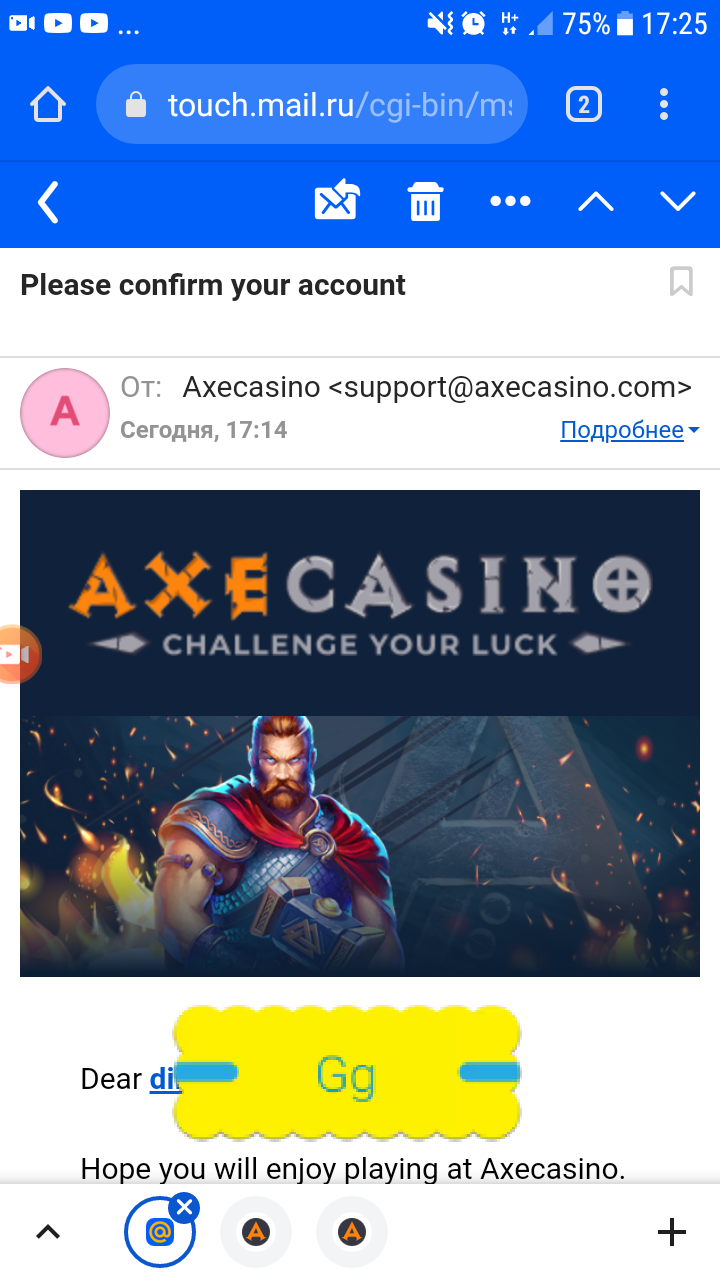Expand sender details via Подробнее
Image resolution: width=720 pixels, height=1280 pixels.
(629, 430)
